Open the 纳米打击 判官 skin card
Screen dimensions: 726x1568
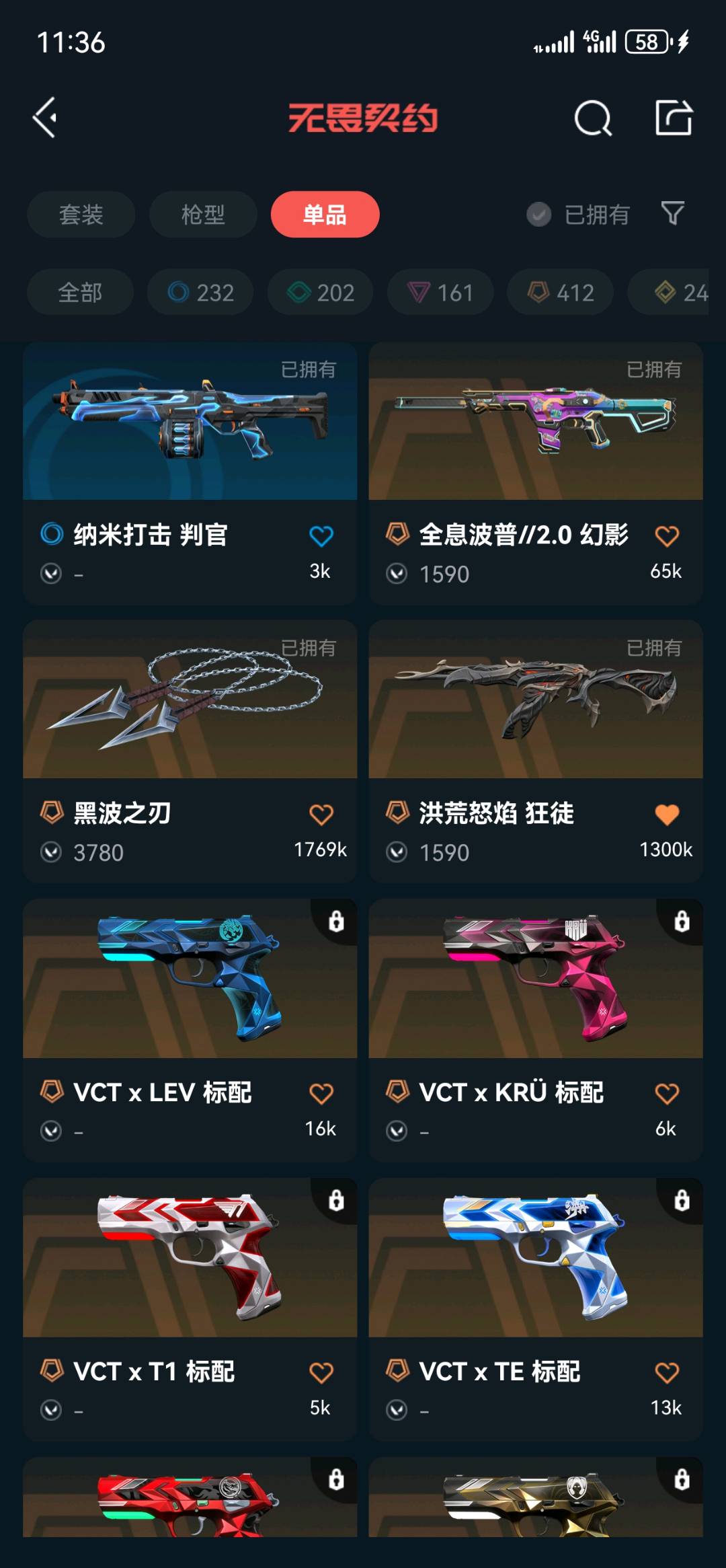(190, 431)
